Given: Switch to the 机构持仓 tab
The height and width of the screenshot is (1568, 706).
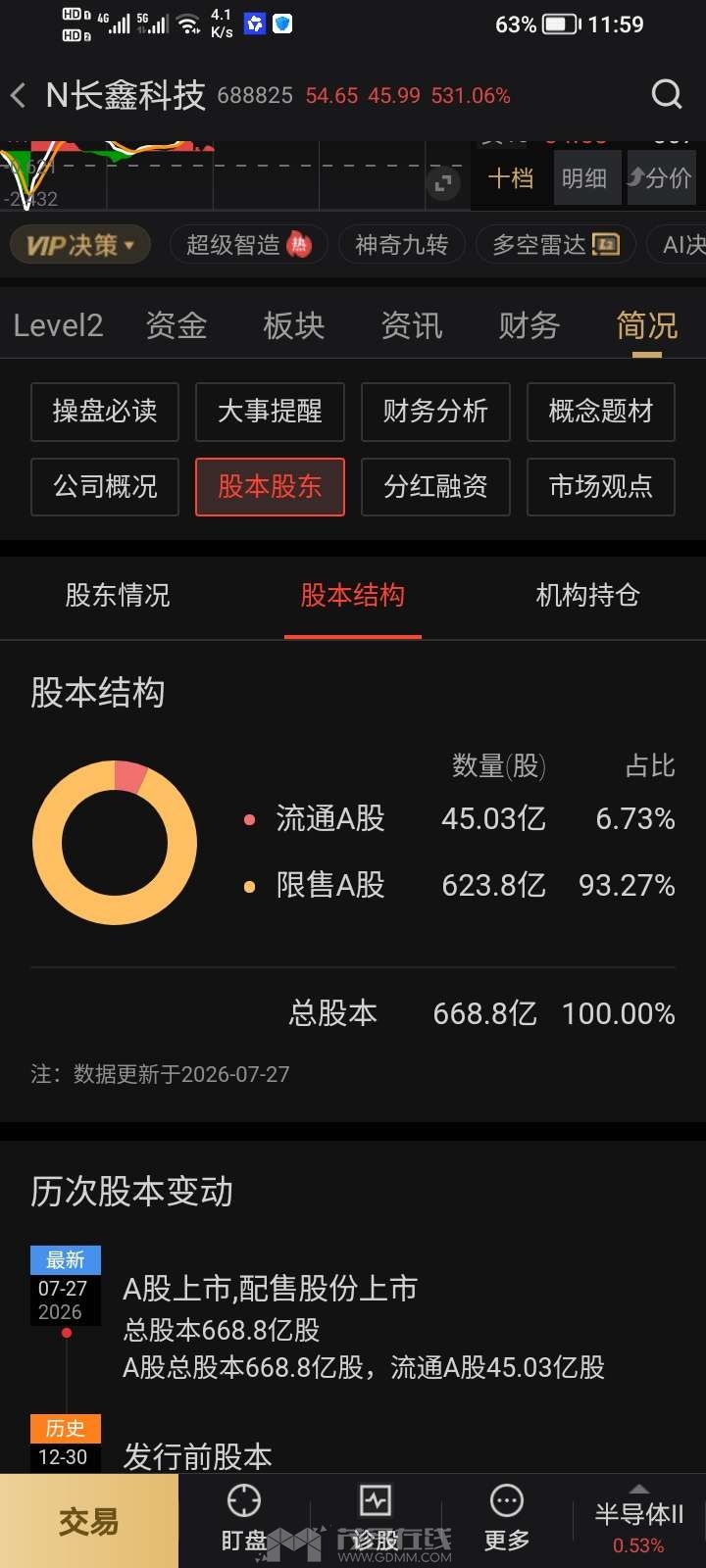Looking at the screenshot, I should [588, 595].
